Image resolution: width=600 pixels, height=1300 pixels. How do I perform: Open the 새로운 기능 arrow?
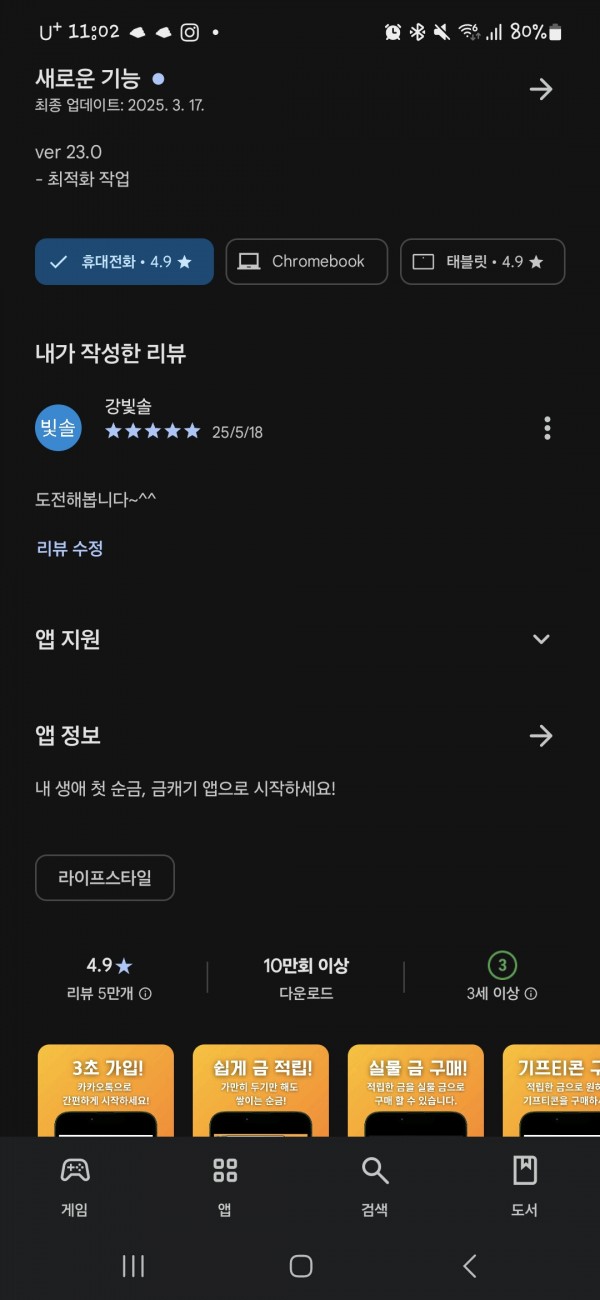tap(541, 89)
